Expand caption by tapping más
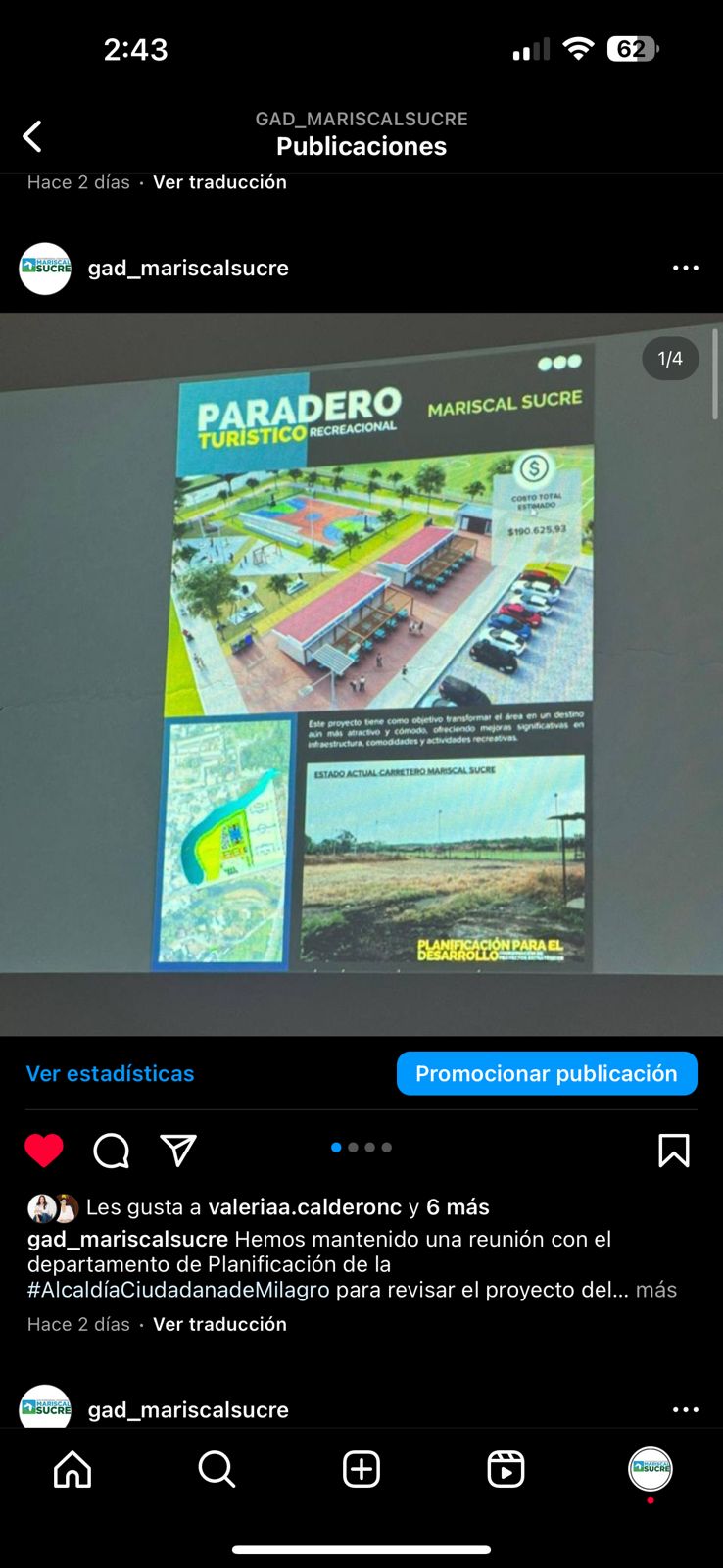Image resolution: width=723 pixels, height=1568 pixels. (655, 1289)
